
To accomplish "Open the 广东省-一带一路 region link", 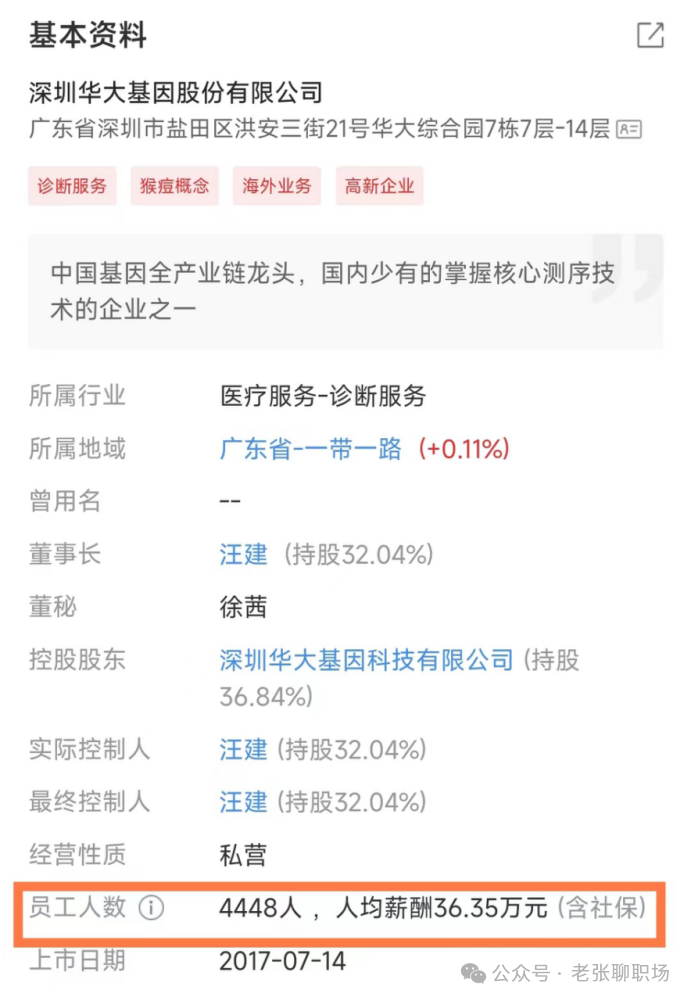I will tap(311, 449).
